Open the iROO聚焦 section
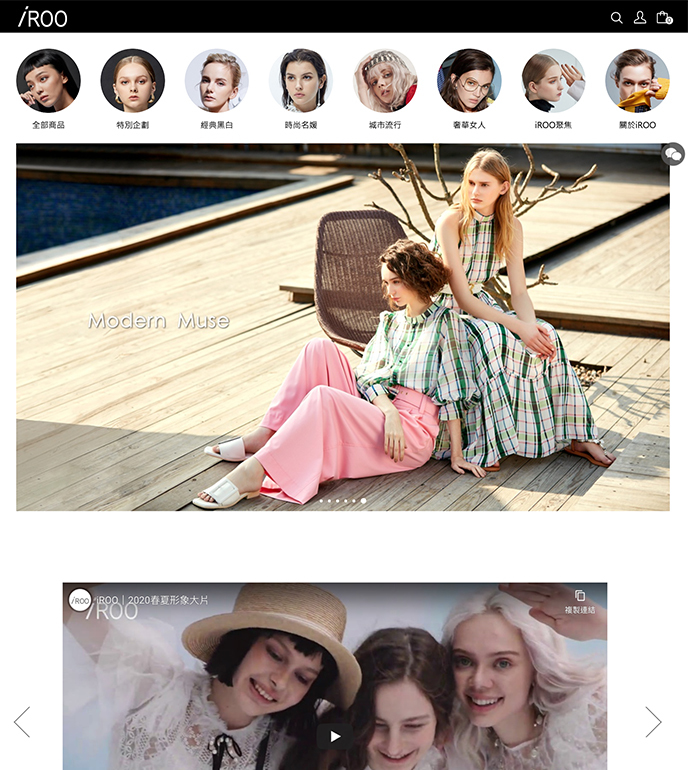The height and width of the screenshot is (770, 690). [x=553, y=80]
